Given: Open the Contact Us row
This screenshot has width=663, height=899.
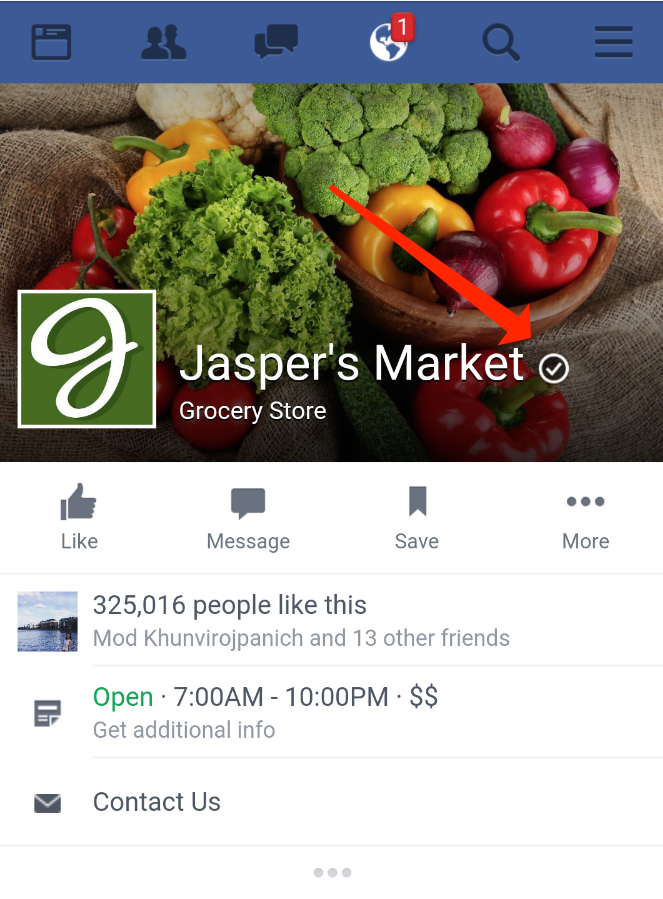Looking at the screenshot, I should tap(157, 802).
